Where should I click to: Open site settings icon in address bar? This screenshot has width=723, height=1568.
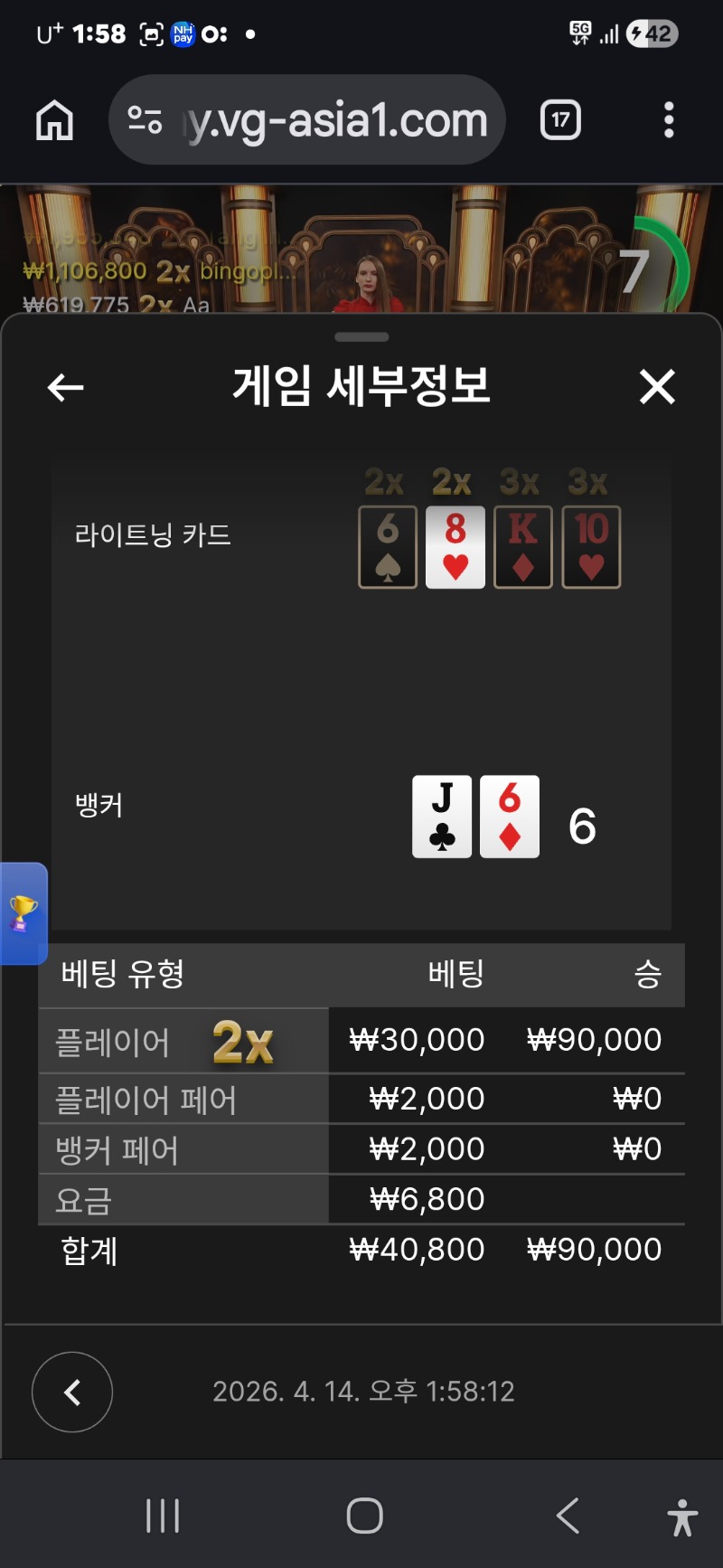tap(145, 120)
